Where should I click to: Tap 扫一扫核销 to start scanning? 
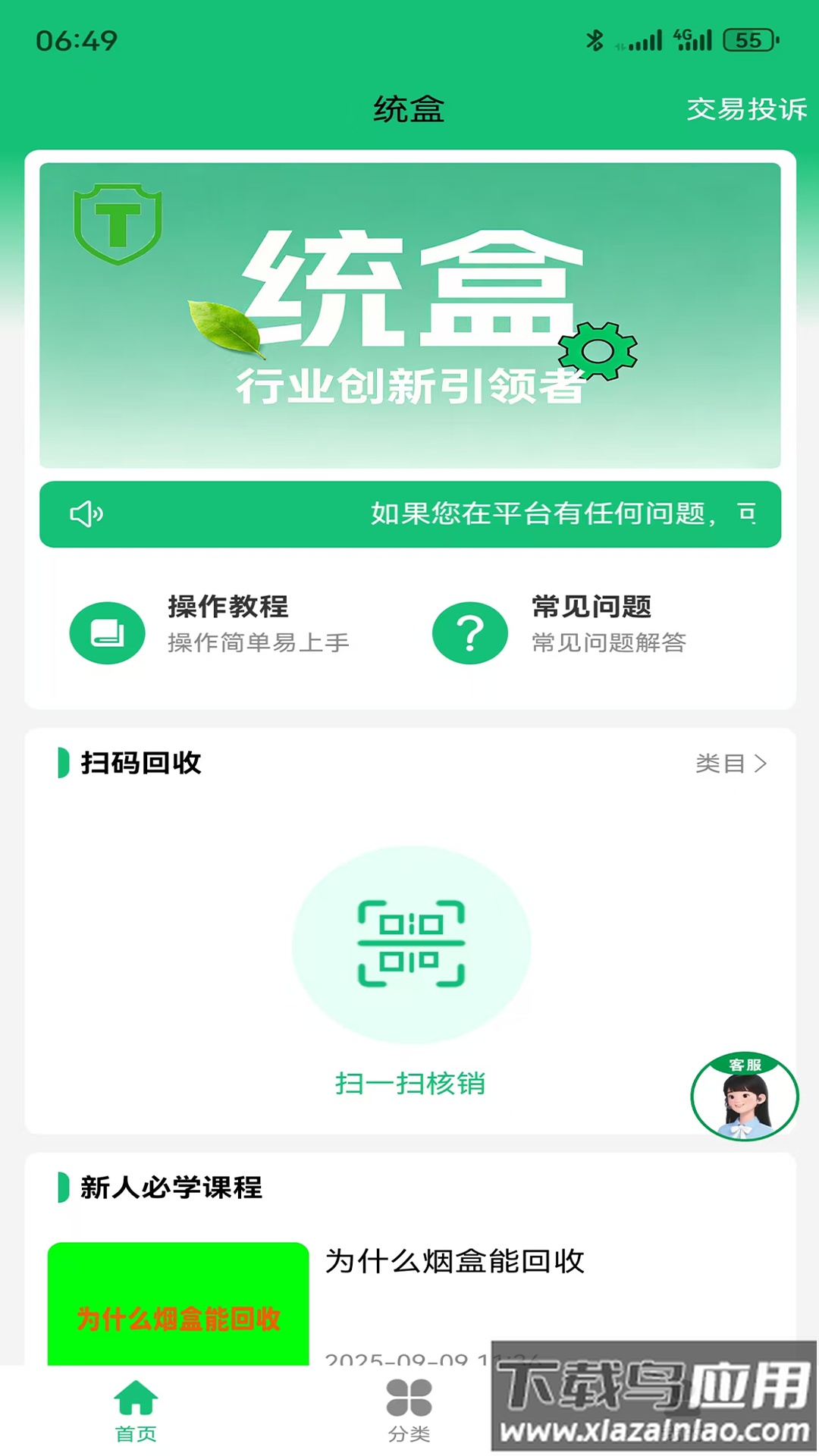[409, 1083]
